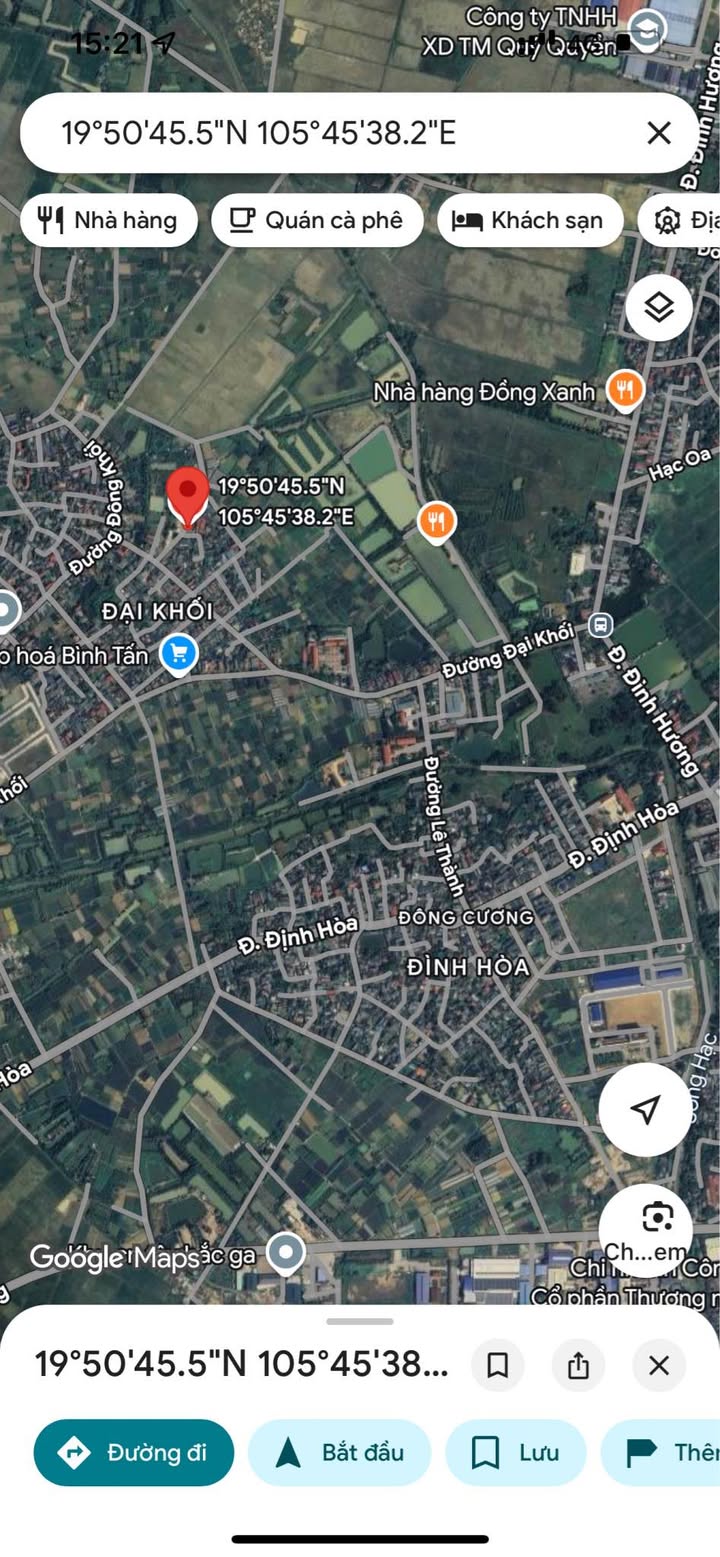Clear the coordinates in the search bar

coord(659,133)
